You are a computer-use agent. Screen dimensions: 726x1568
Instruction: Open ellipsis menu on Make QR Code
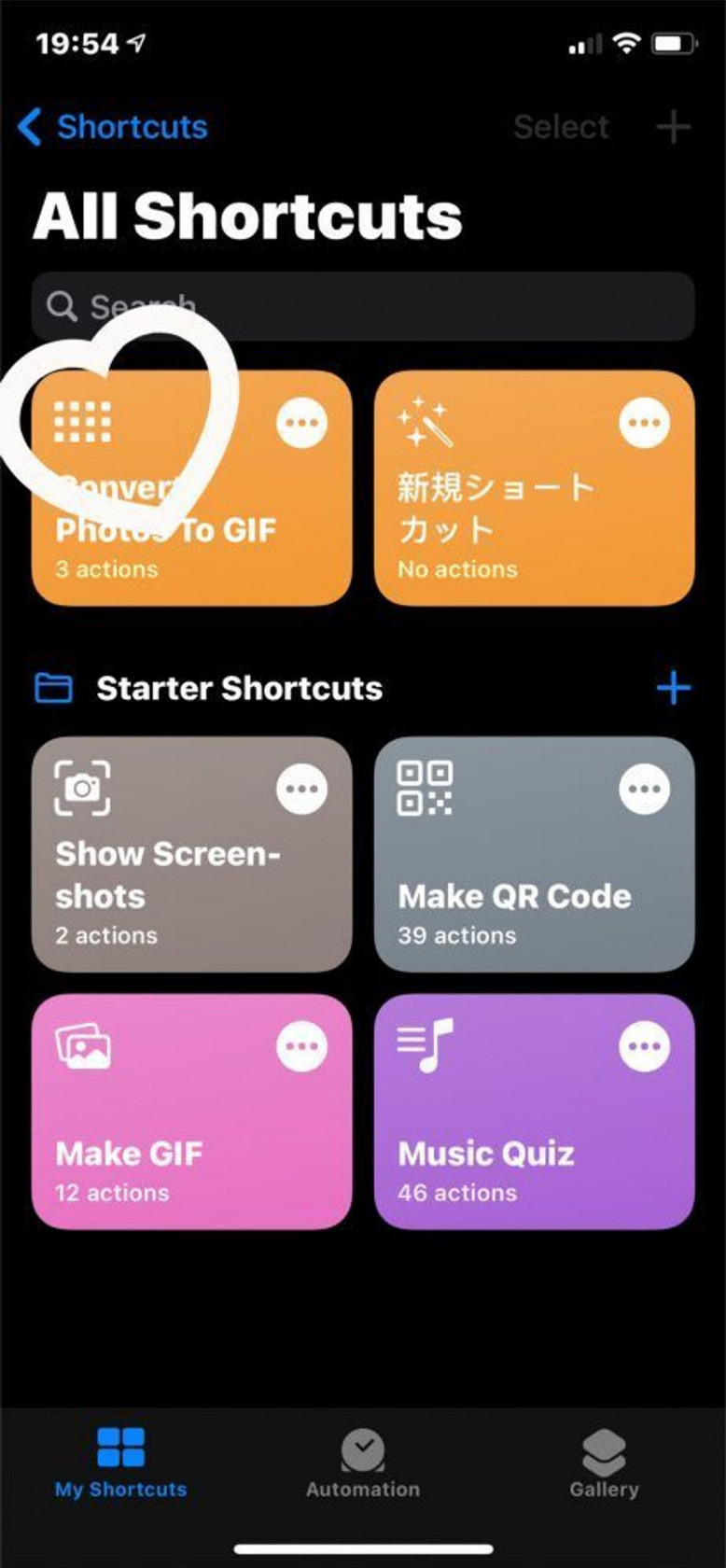point(643,789)
